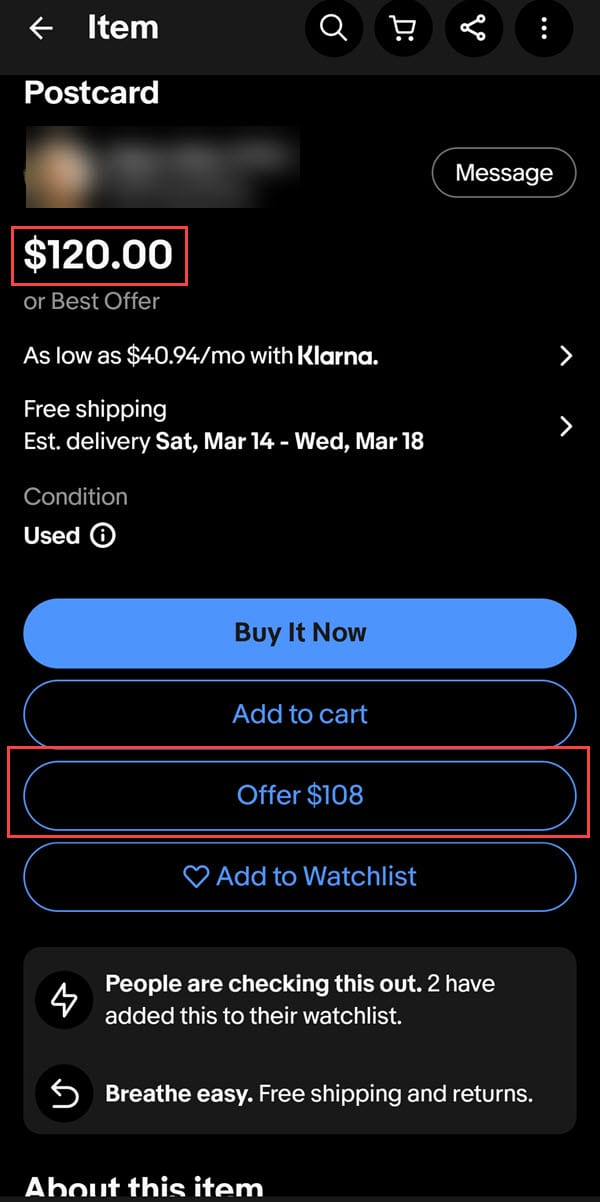This screenshot has height=1202, width=600.
Task: Message the seller
Action: [503, 173]
